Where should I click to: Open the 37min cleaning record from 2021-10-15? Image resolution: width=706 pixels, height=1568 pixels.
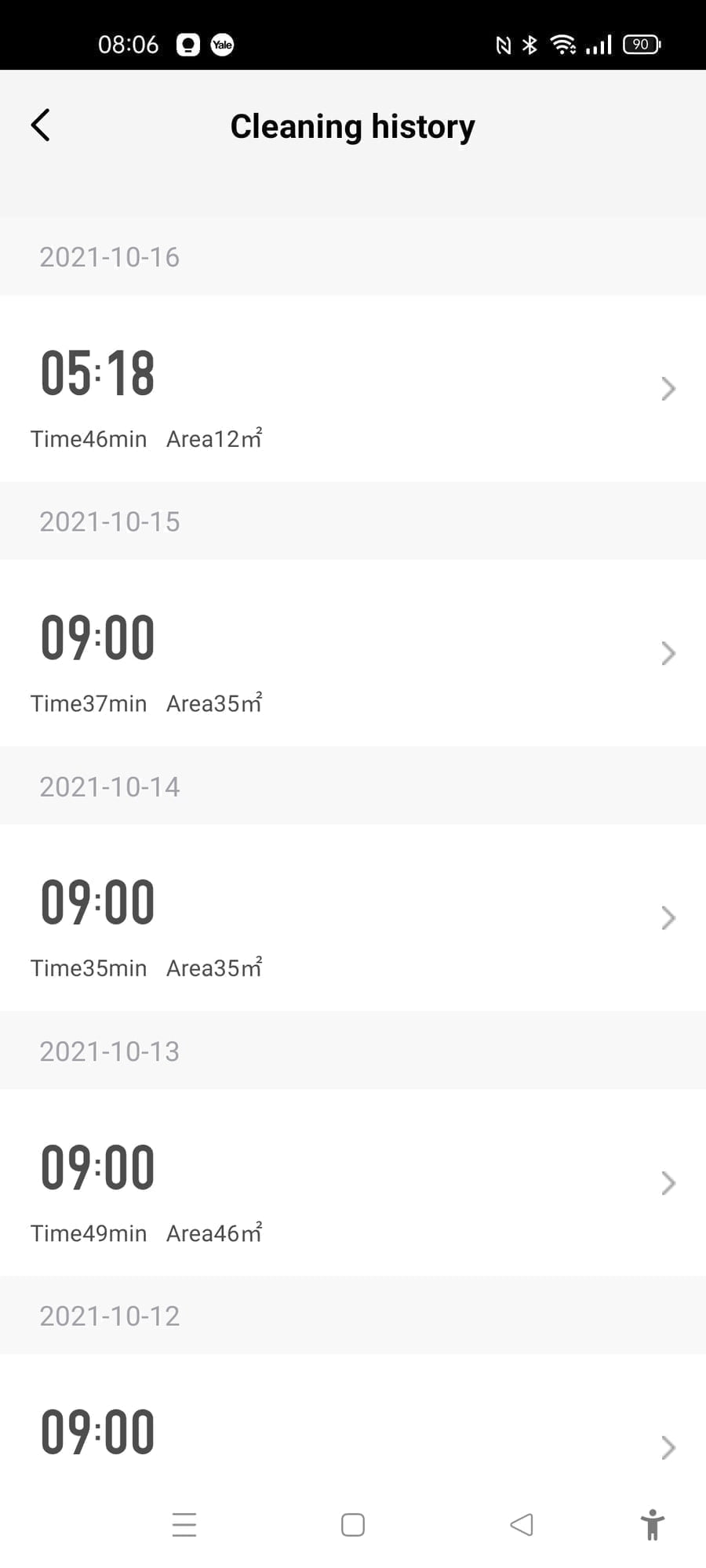pyautogui.click(x=353, y=653)
